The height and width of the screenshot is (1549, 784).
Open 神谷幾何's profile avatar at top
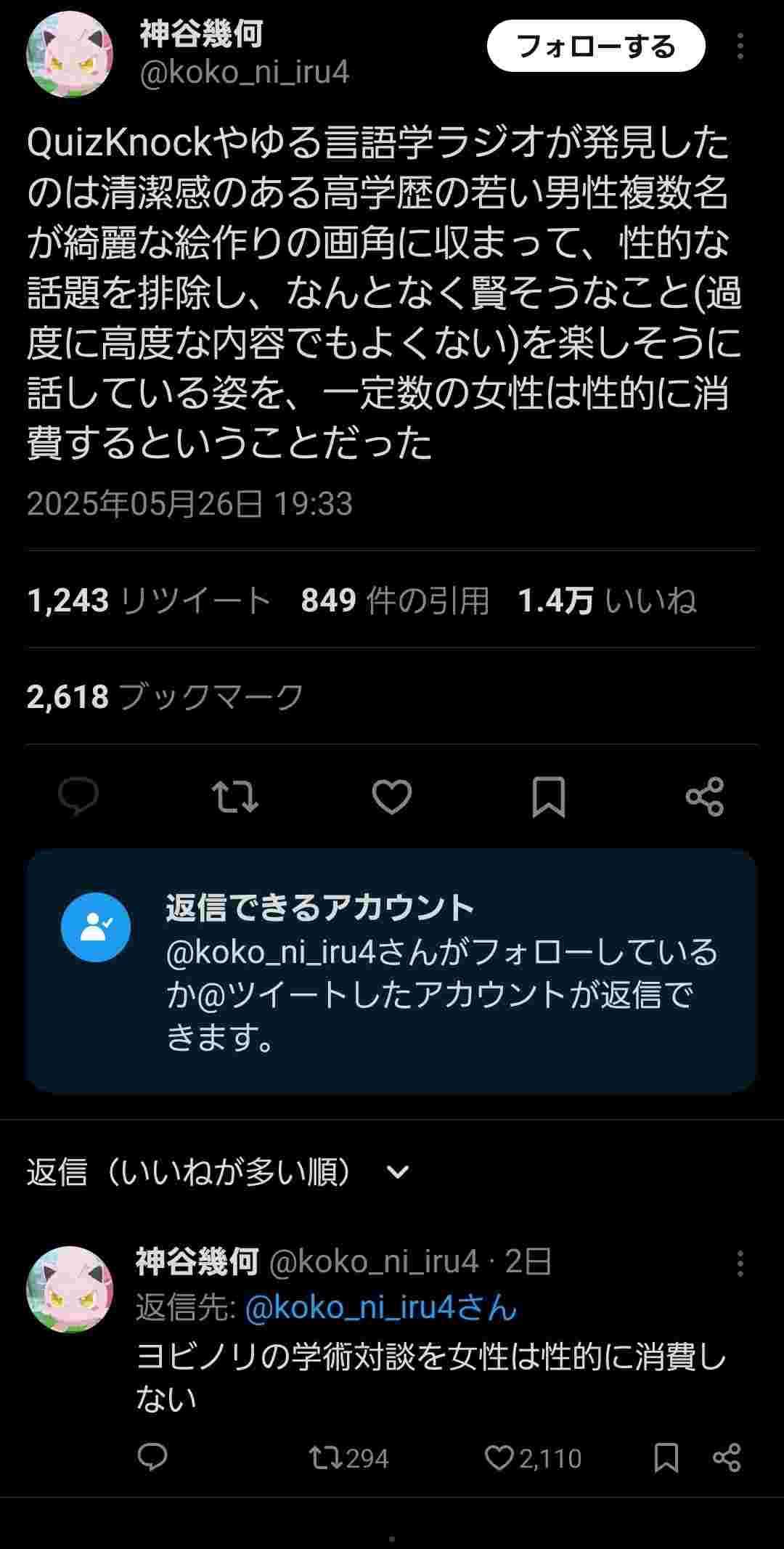(x=70, y=54)
